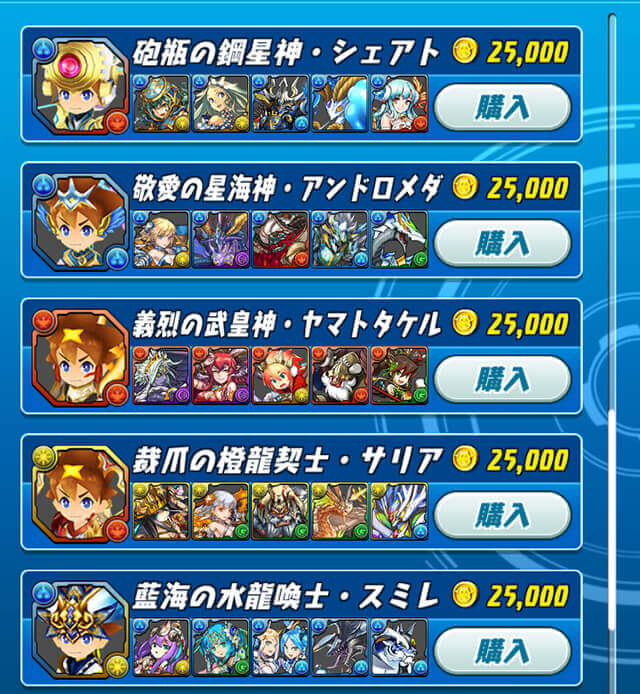Open the ヤマトタケル monster portrait
Viewport: 640px width, 694px height.
coord(79,361)
